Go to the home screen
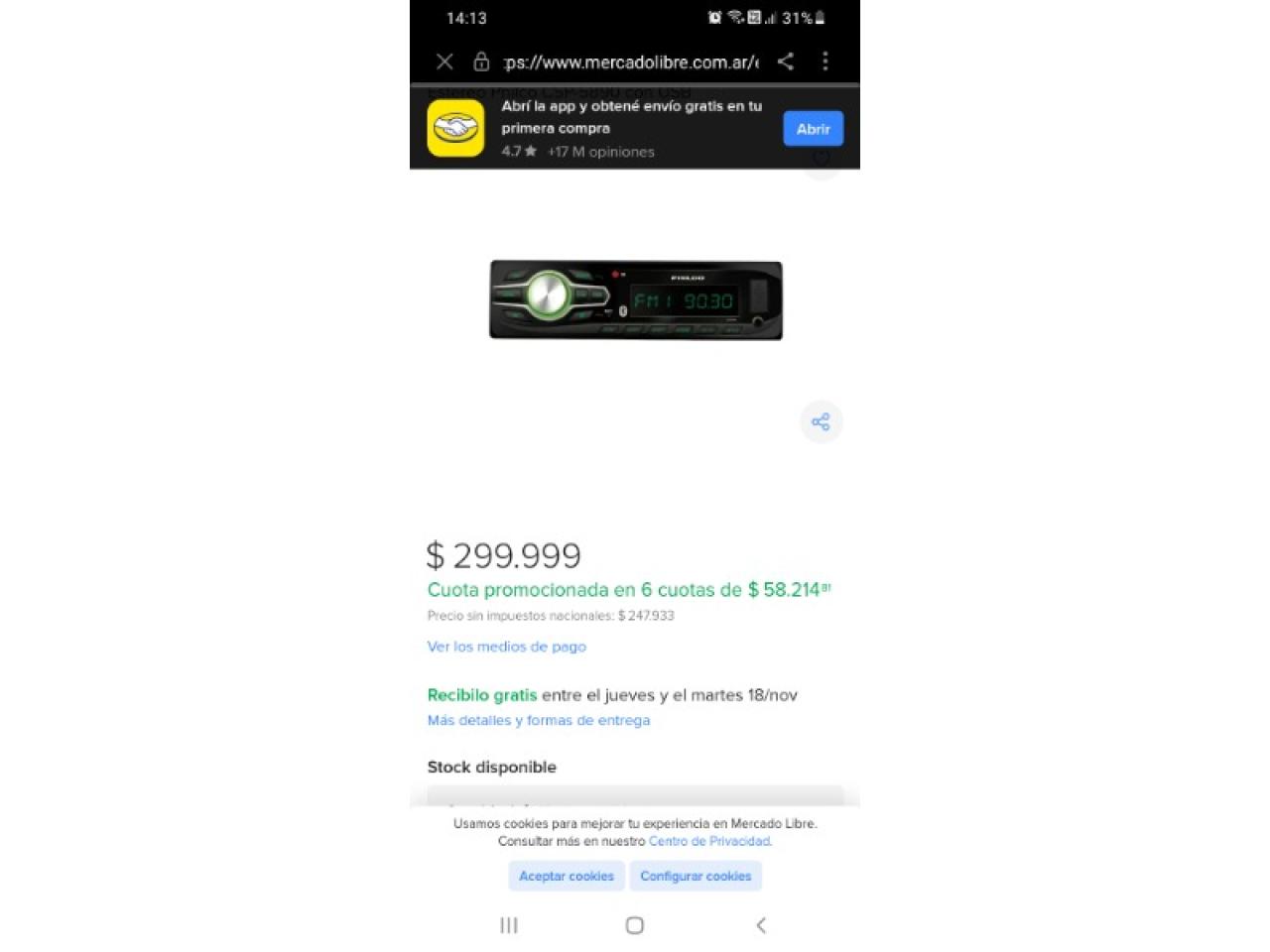The image size is (1270, 952). [635, 925]
